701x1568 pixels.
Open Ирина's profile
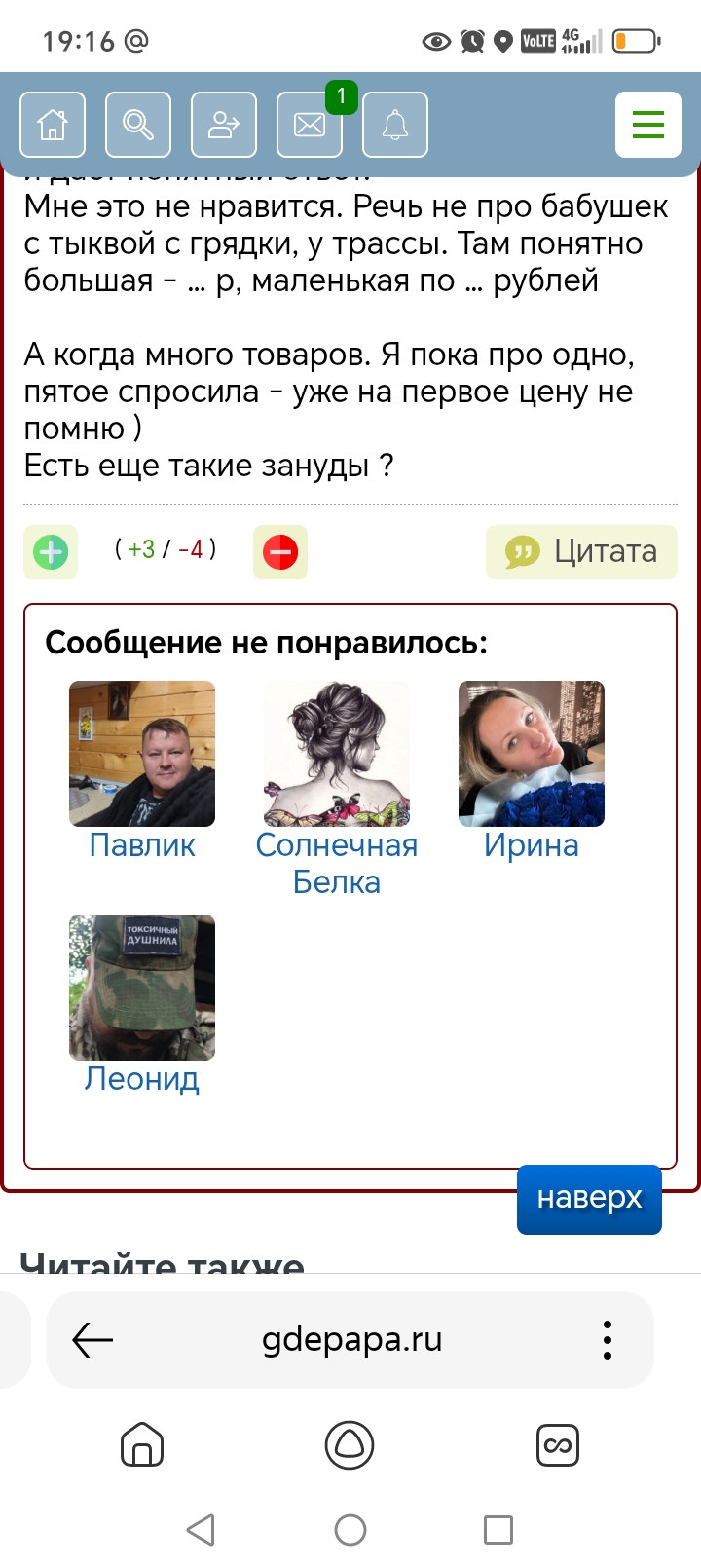point(532,754)
